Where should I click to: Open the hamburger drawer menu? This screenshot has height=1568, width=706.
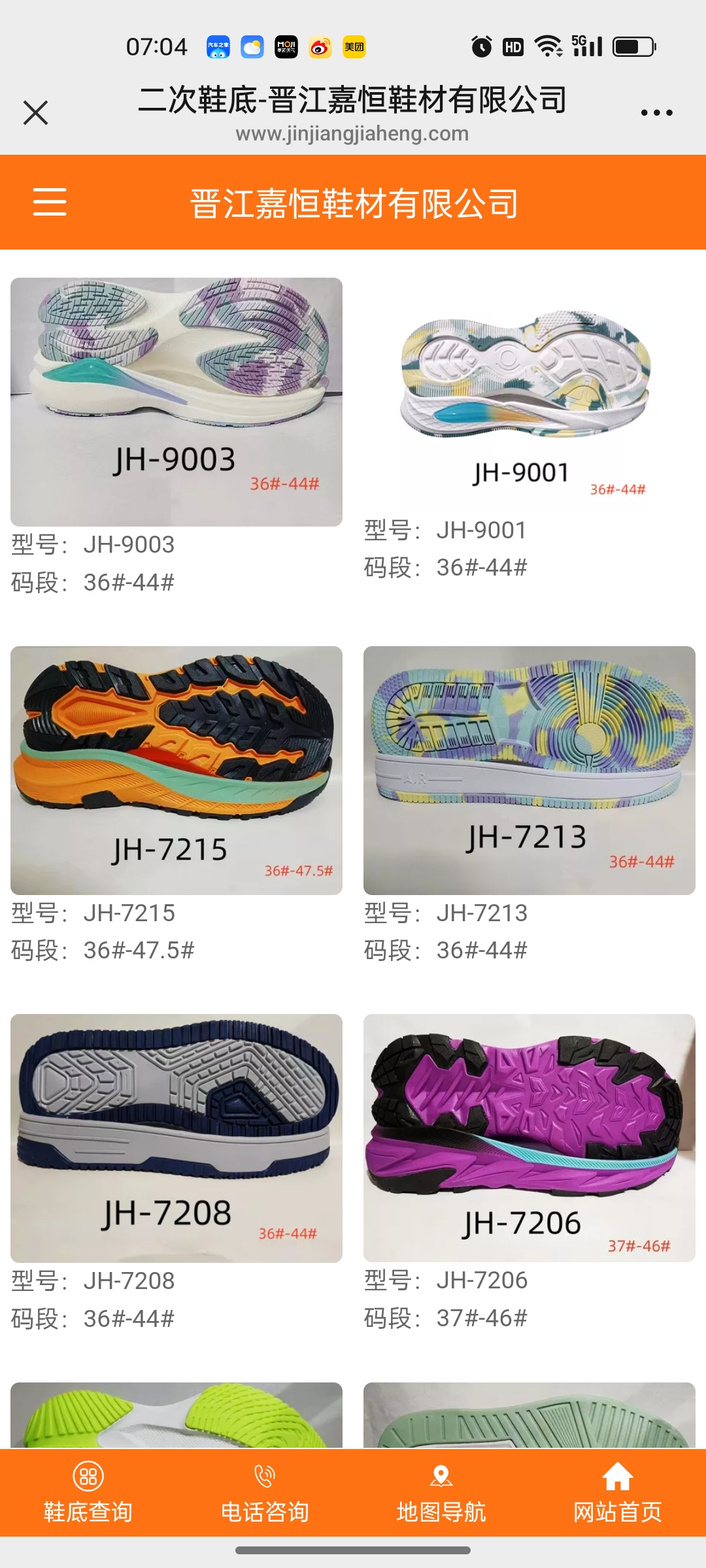coord(50,201)
